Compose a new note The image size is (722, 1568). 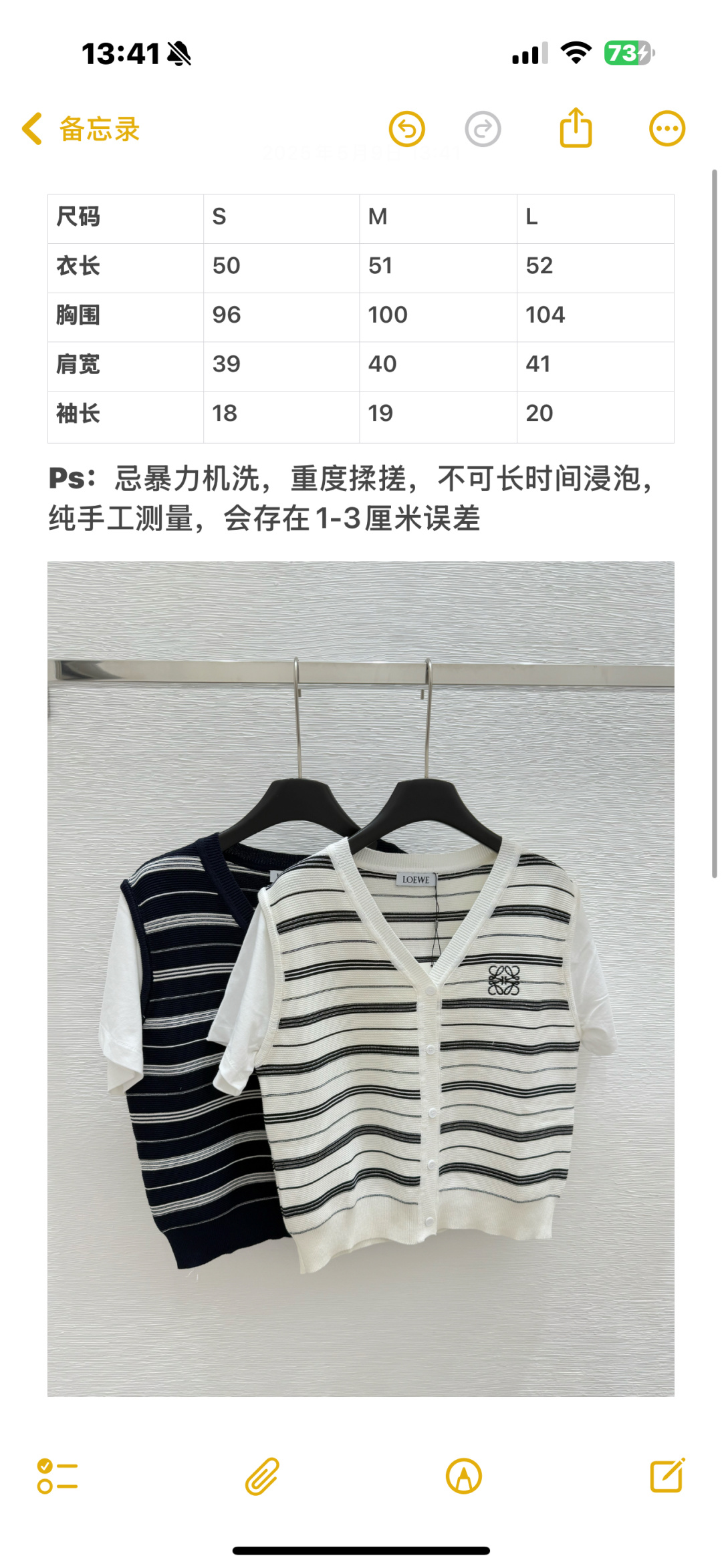tap(667, 1476)
